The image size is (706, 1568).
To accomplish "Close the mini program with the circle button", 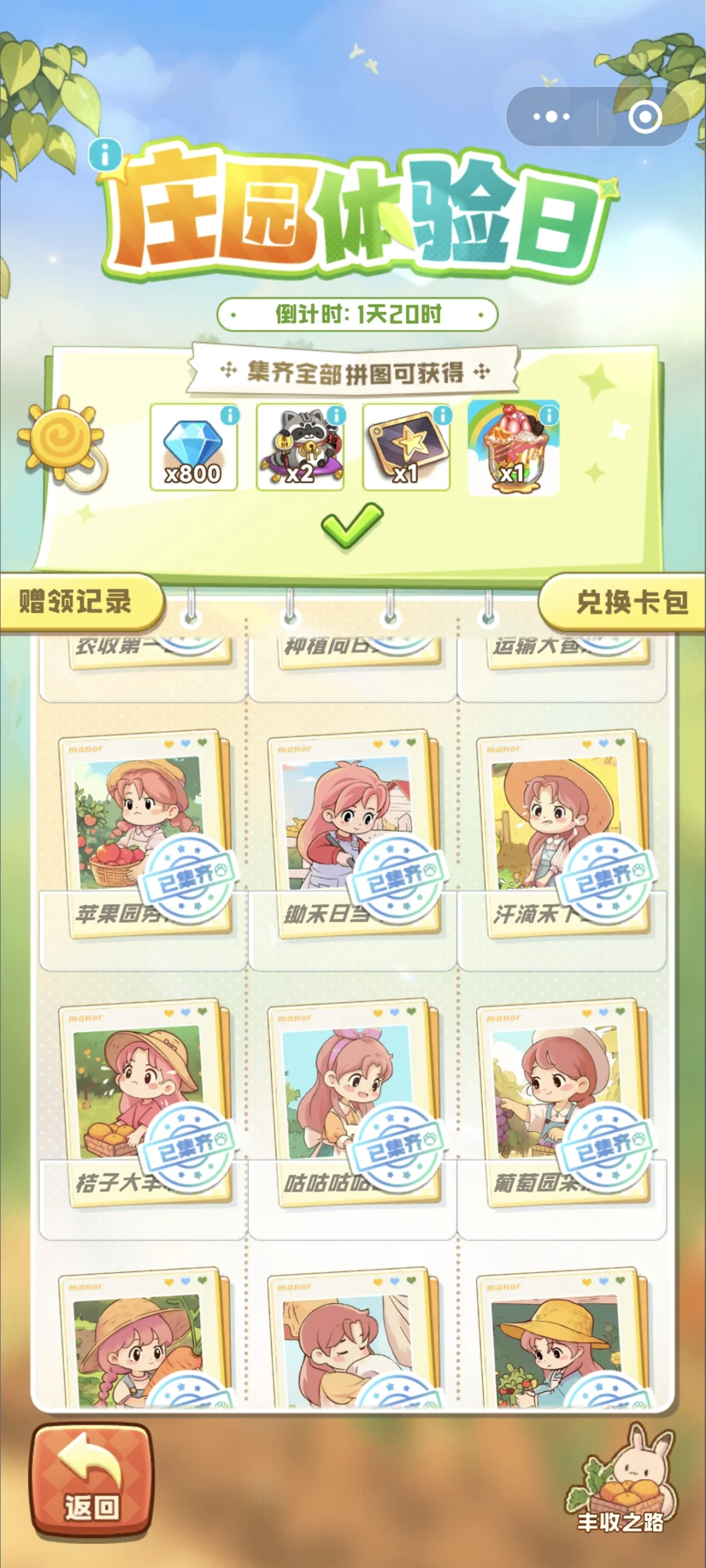I will pyautogui.click(x=645, y=117).
